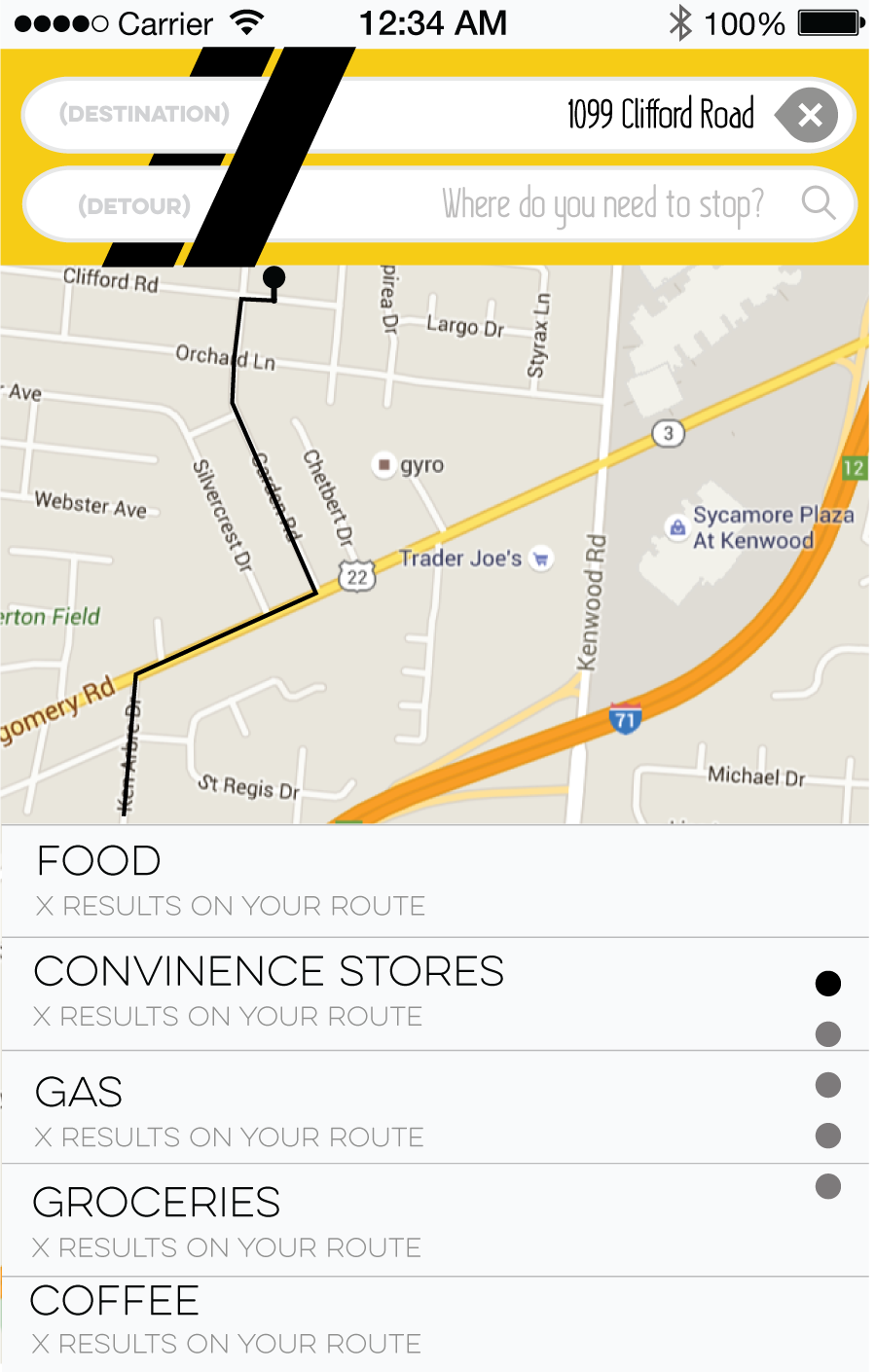Tap Sycamore Plaza At Kenwood marker

pyautogui.click(x=677, y=527)
